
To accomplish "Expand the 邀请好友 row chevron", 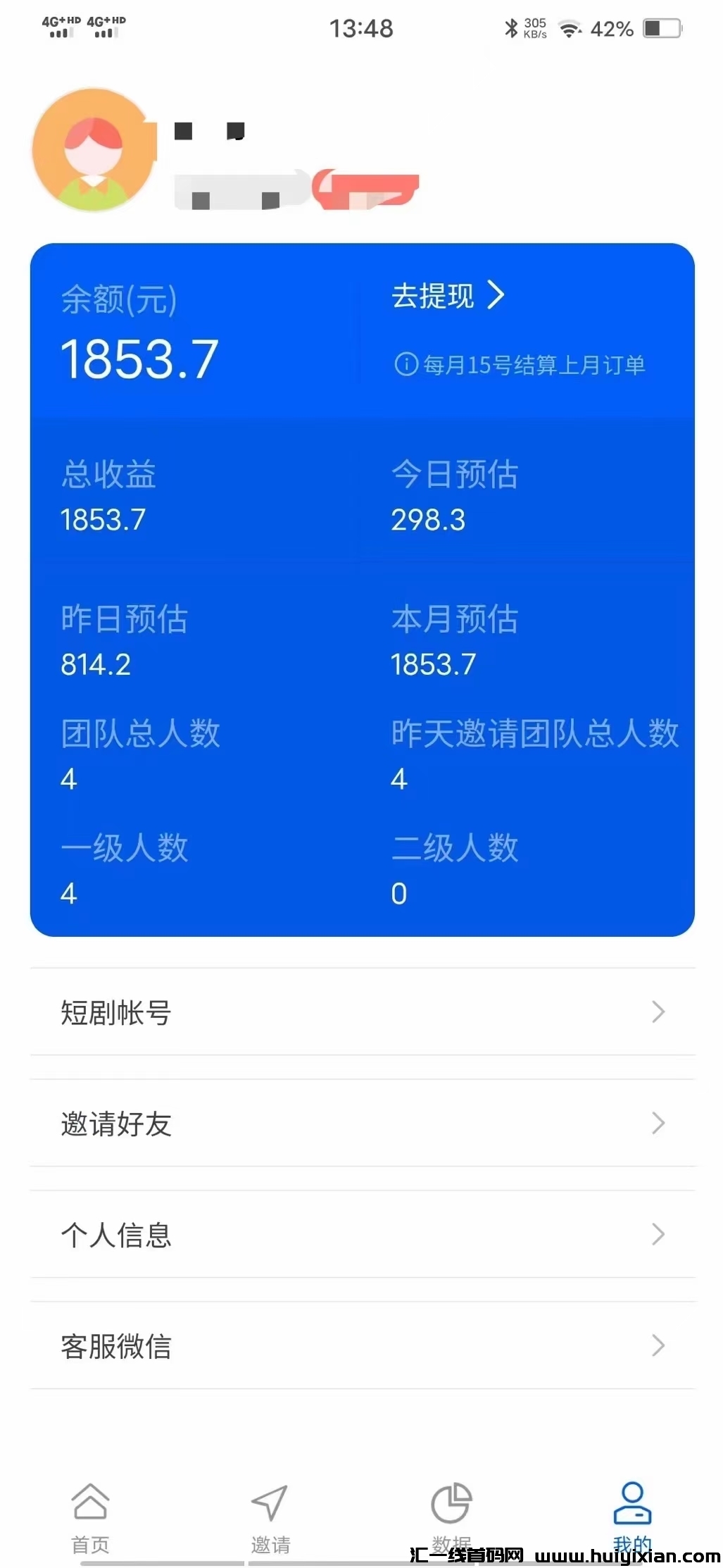I will pyautogui.click(x=658, y=1124).
